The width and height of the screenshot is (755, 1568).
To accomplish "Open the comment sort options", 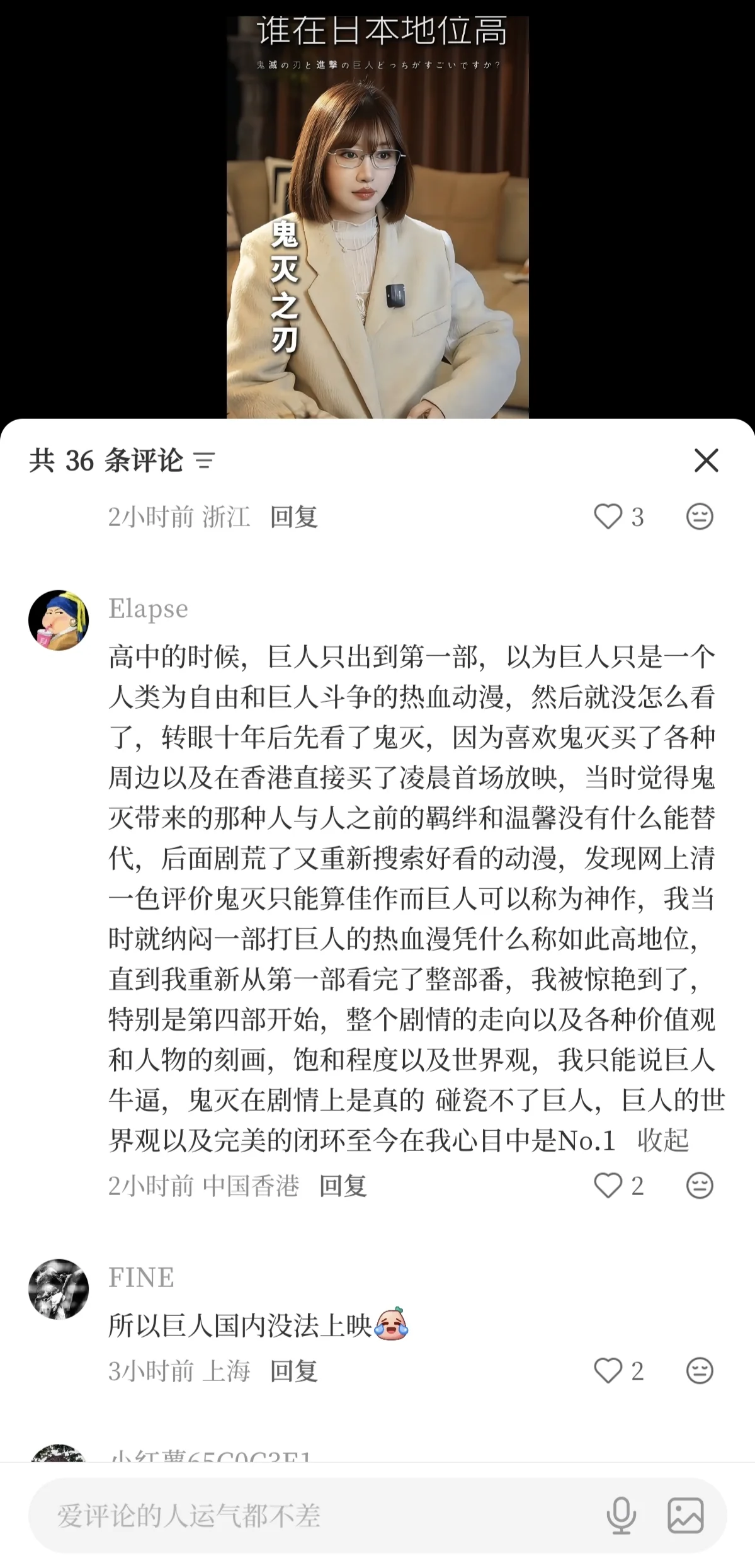I will coord(204,461).
